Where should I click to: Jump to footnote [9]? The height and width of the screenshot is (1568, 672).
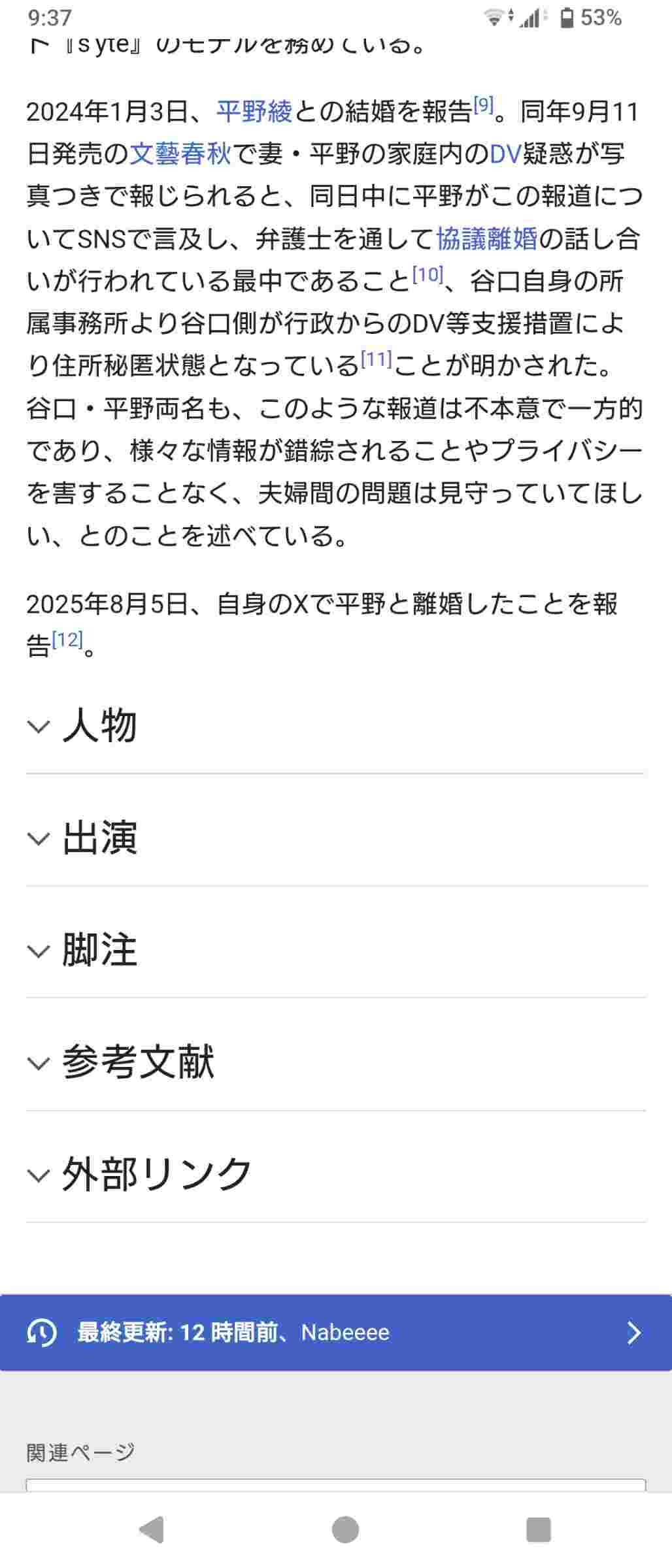click(x=483, y=105)
